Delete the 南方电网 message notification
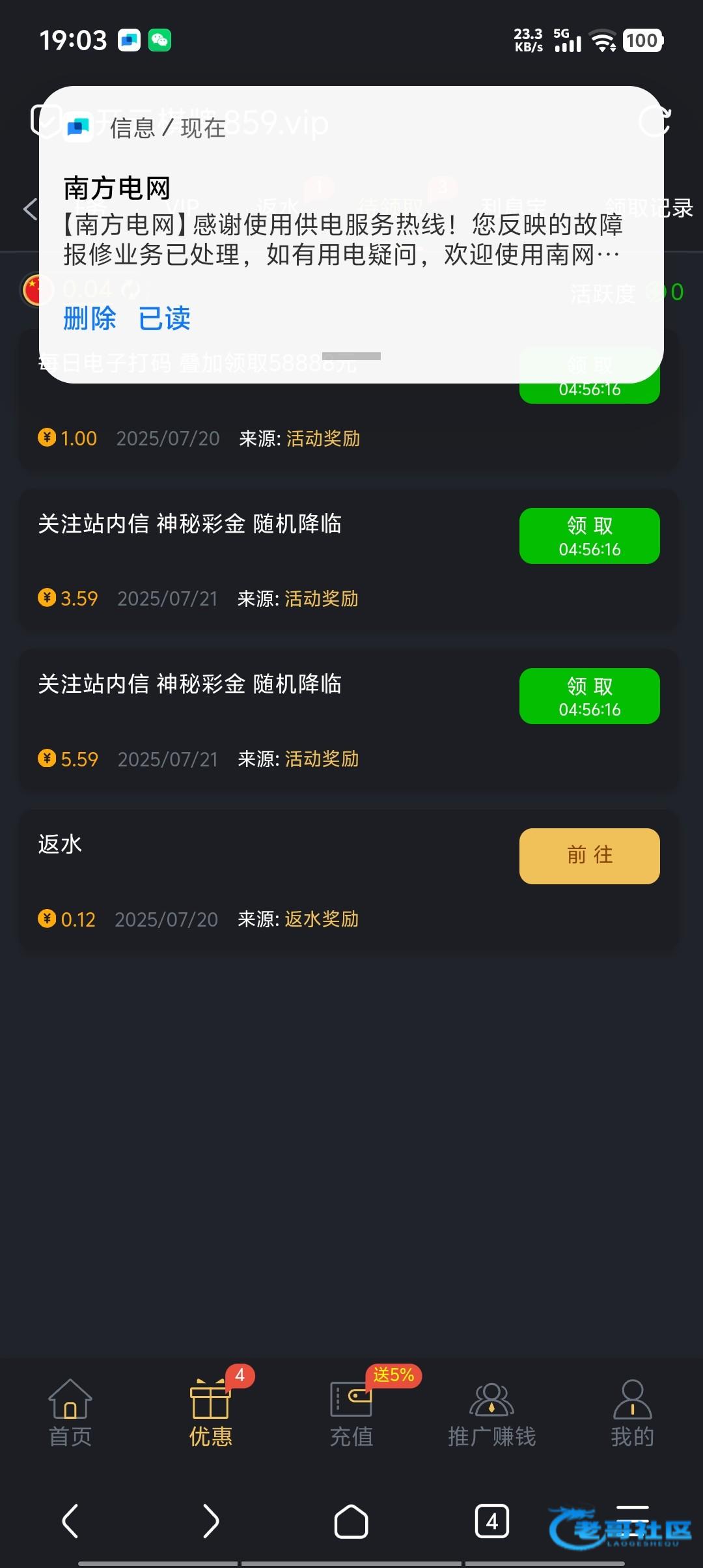 pyautogui.click(x=89, y=319)
